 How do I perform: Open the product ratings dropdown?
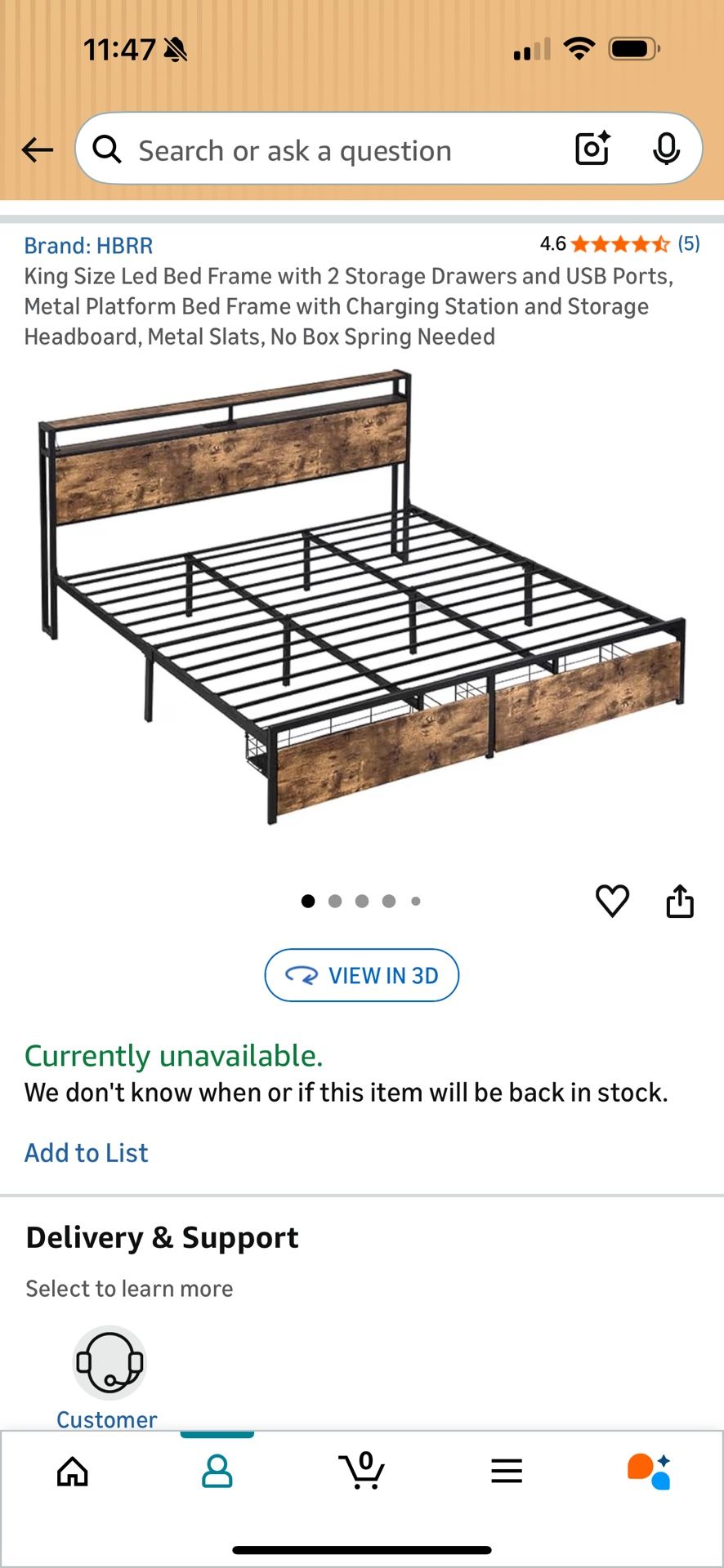[619, 244]
